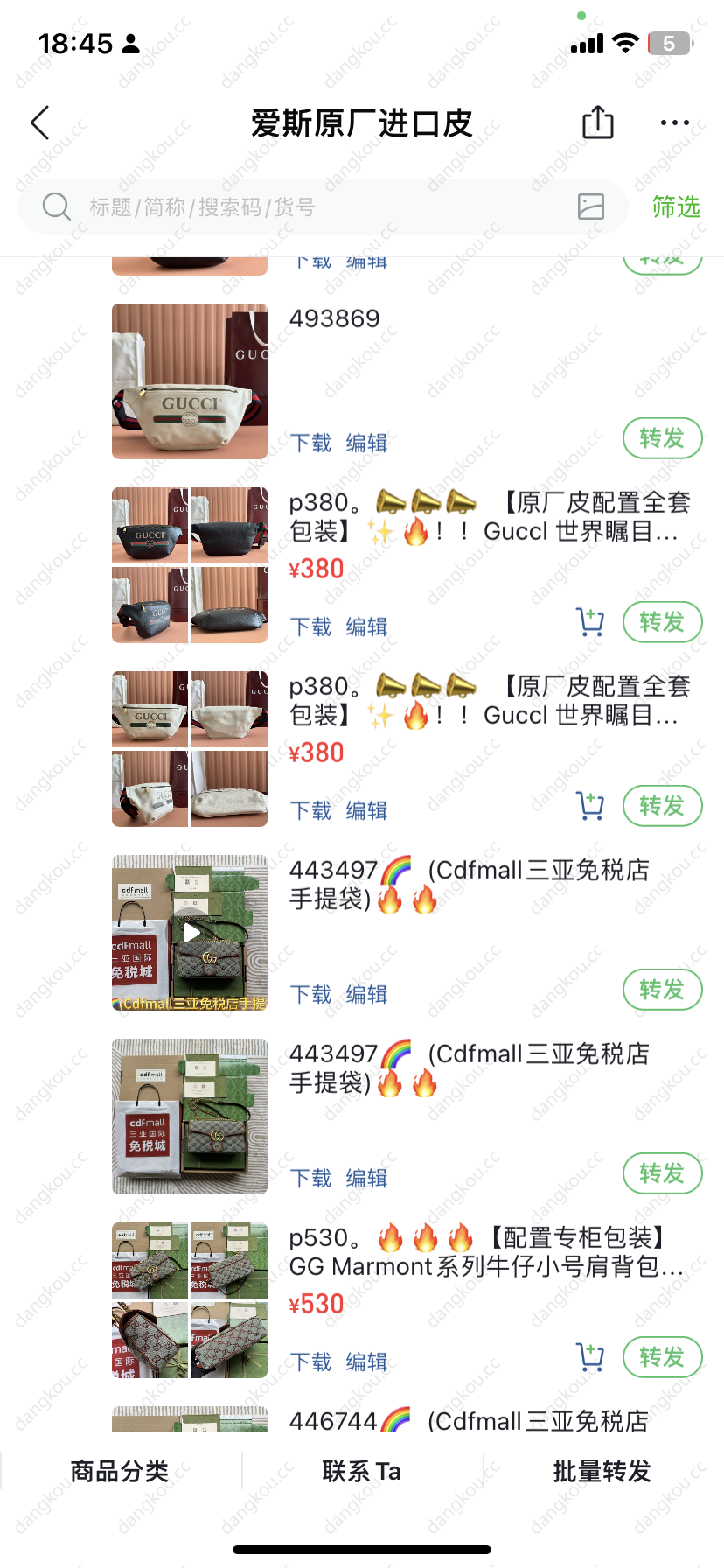Share this shop album
Viewport: 724px width, 1568px height.
point(598,122)
